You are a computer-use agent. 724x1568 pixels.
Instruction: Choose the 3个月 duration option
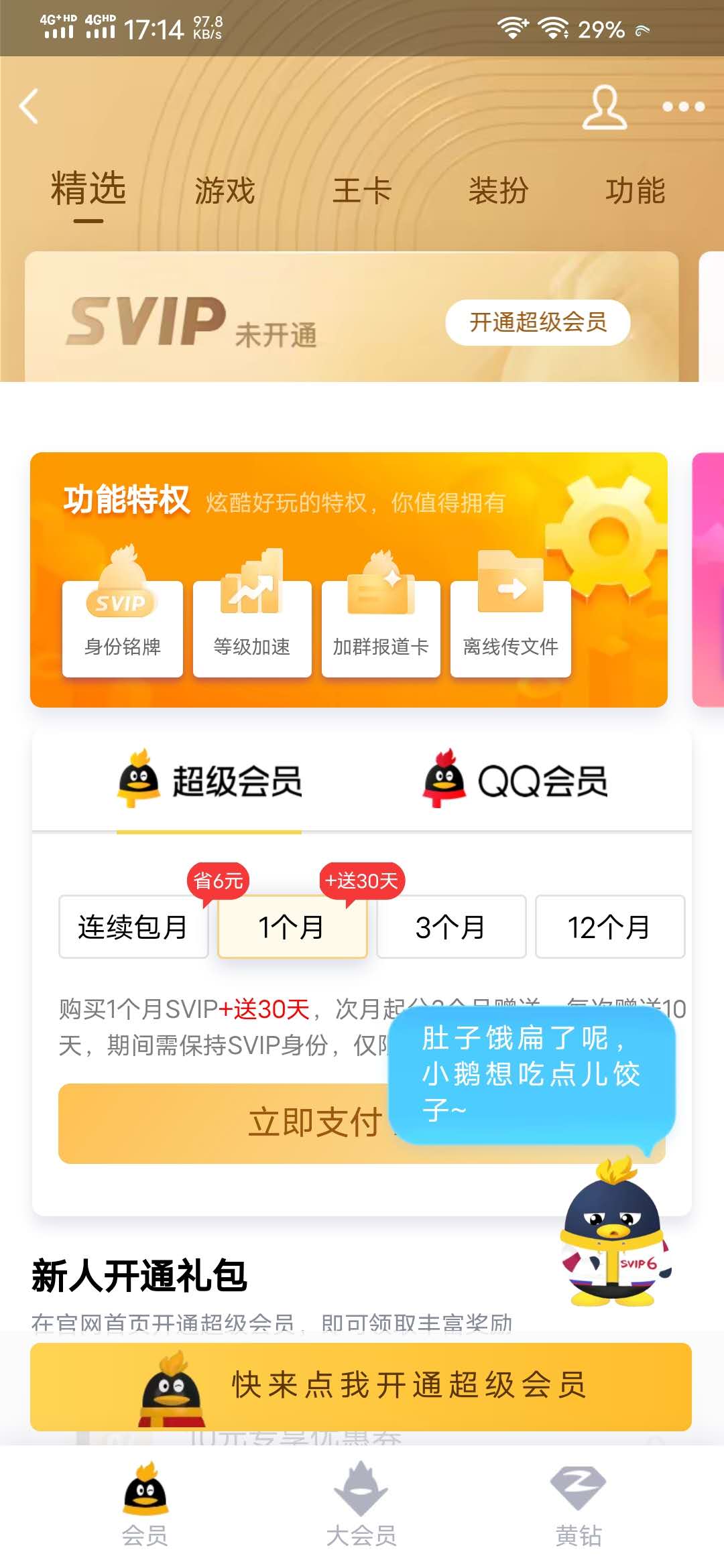click(x=450, y=927)
